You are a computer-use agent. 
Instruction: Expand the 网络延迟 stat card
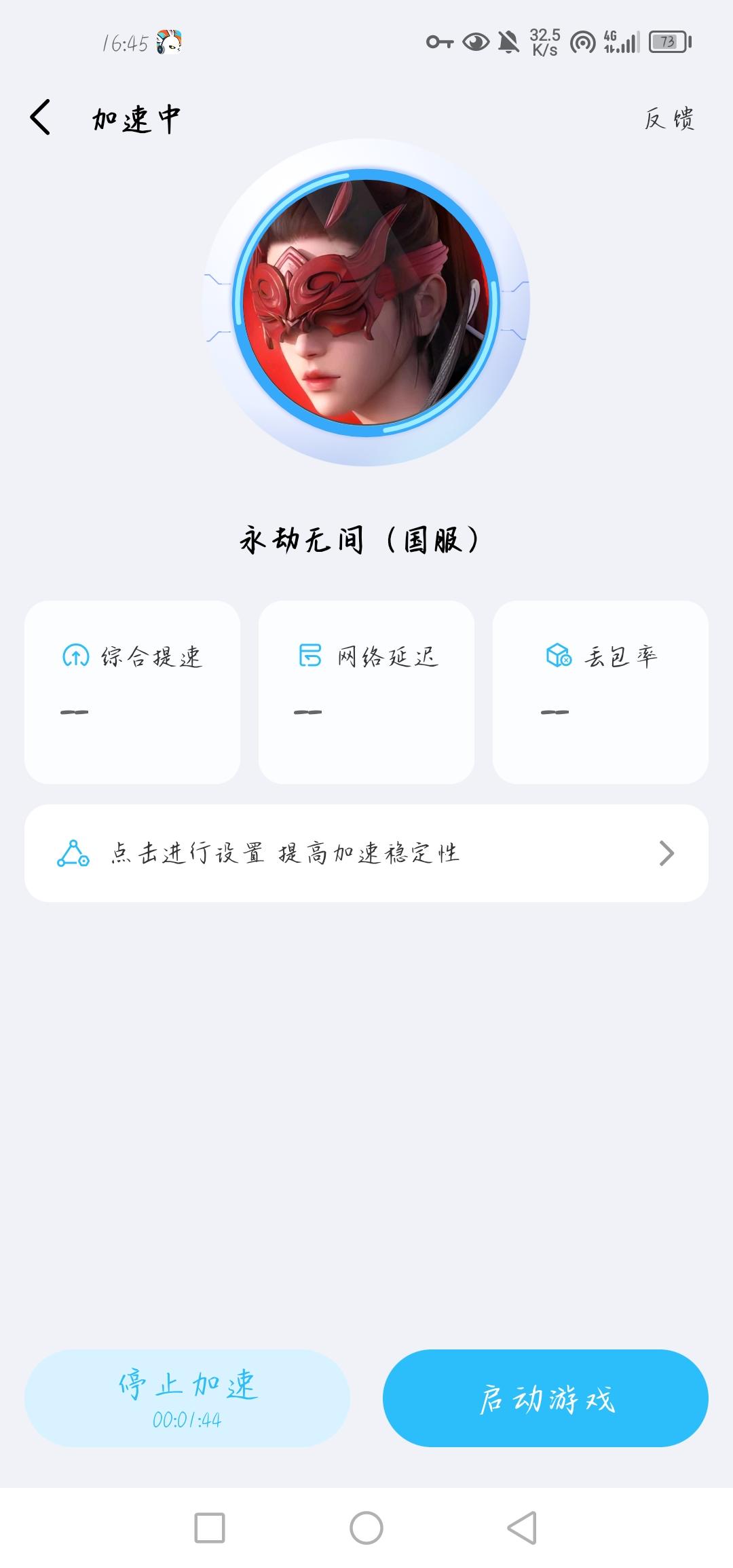coord(366,692)
